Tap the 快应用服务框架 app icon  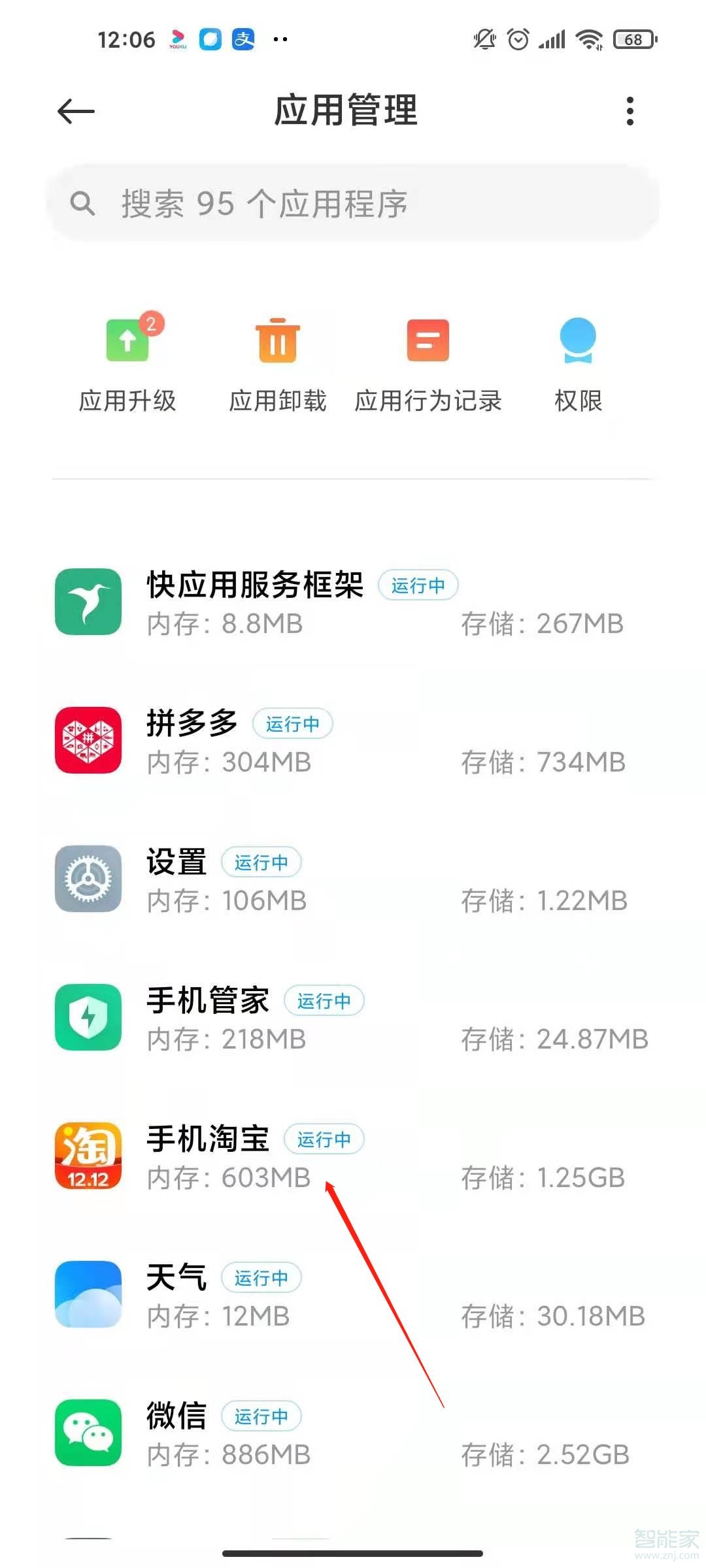click(x=90, y=602)
